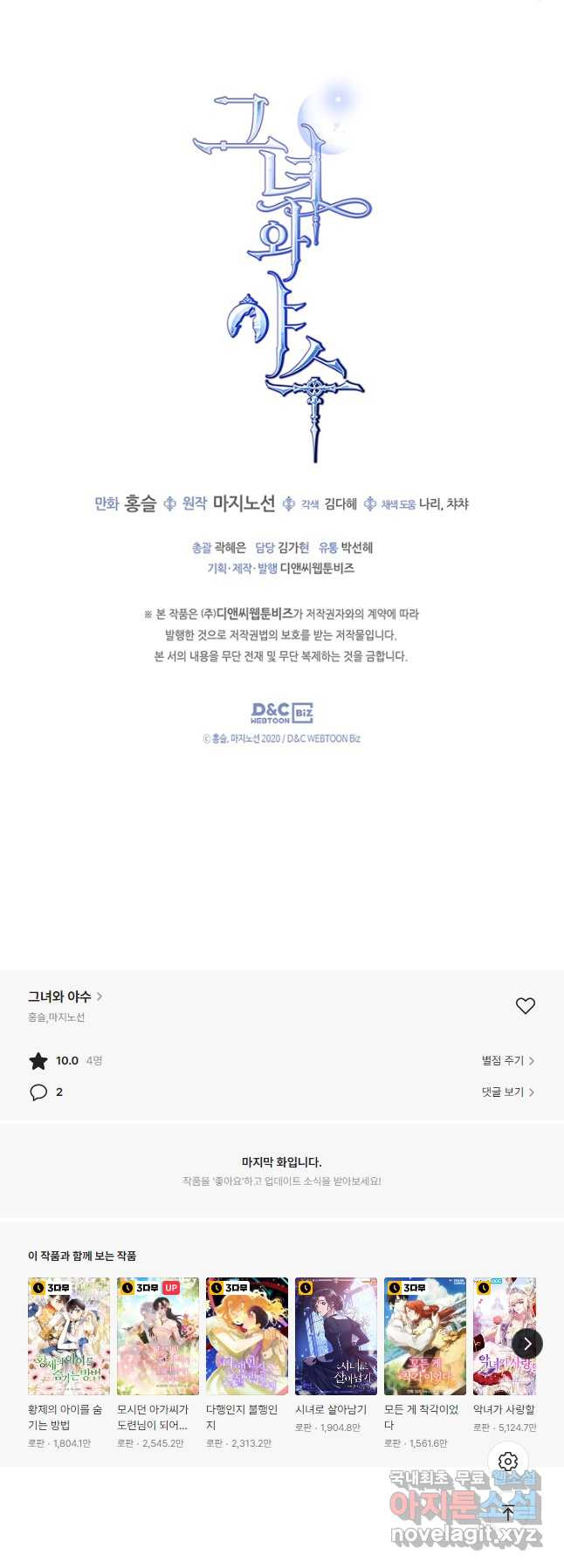564x1568 pixels.
Task: Show next recommended works with the arrow
Action: point(527,1344)
